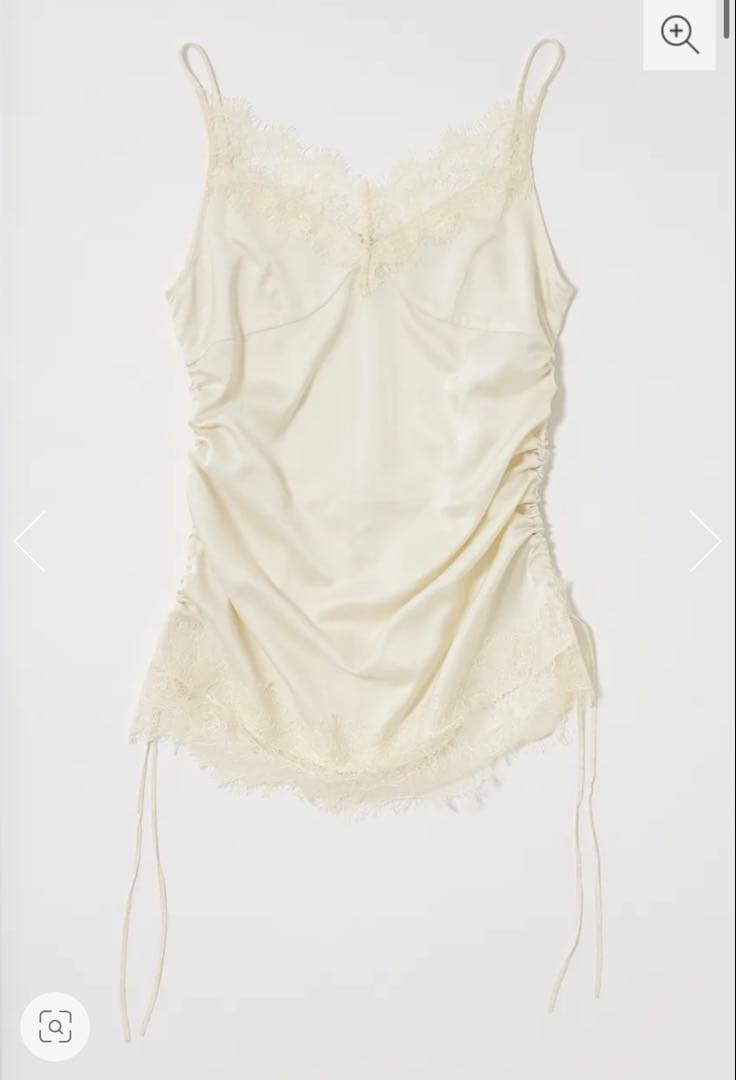This screenshot has height=1080, width=736.
Task: Click the search-within-image circular icon
Action: [55, 1025]
